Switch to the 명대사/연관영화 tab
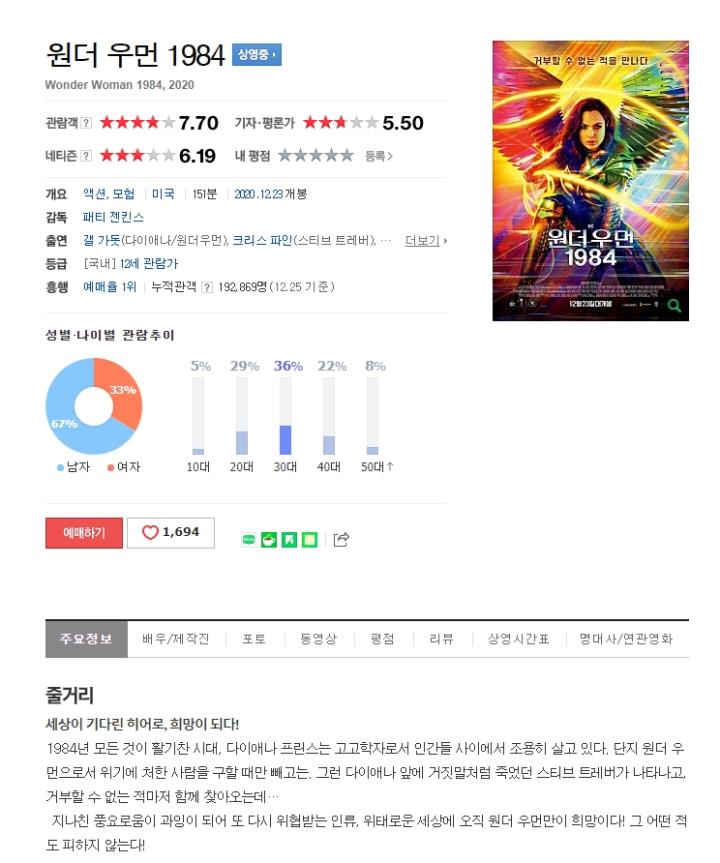 tap(626, 639)
